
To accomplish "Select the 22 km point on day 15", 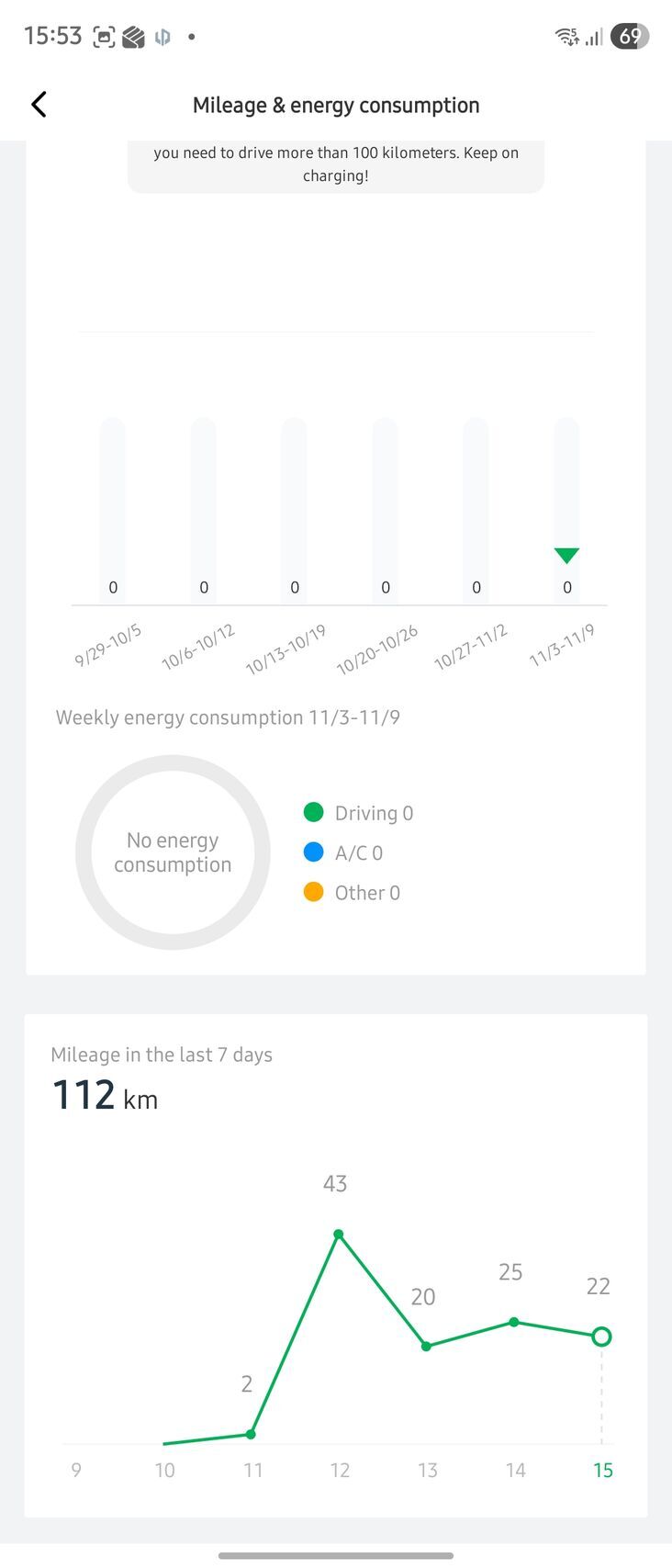I will click(x=601, y=1337).
